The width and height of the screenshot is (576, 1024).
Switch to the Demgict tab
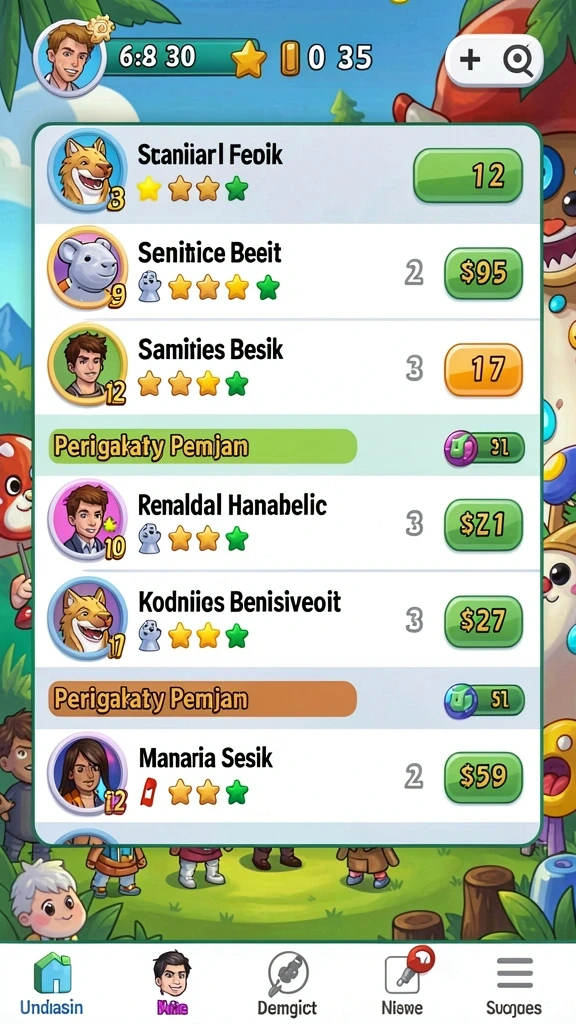[287, 984]
